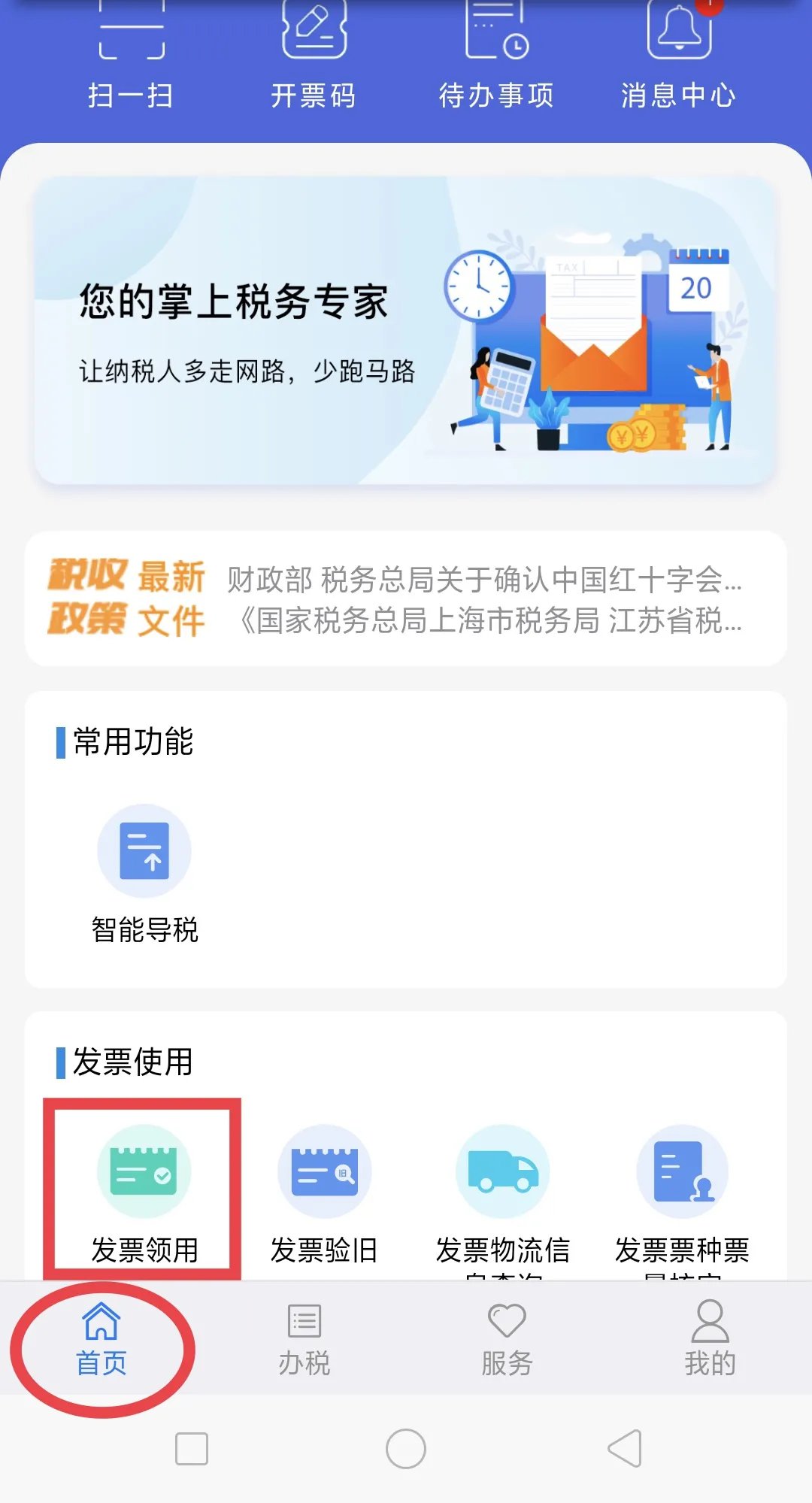Switch to the 我的 tab

710,1340
